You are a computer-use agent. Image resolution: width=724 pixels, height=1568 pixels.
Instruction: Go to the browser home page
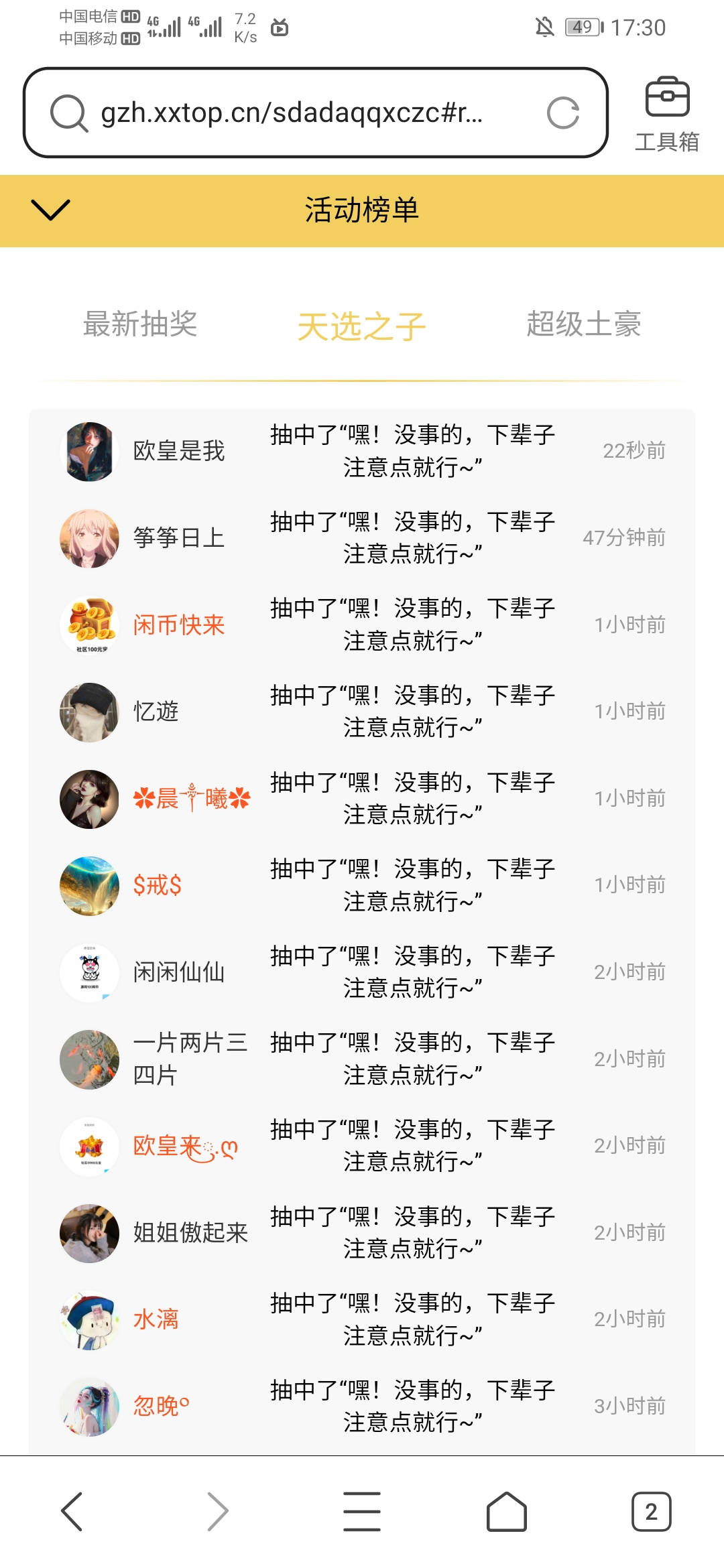point(506,1511)
